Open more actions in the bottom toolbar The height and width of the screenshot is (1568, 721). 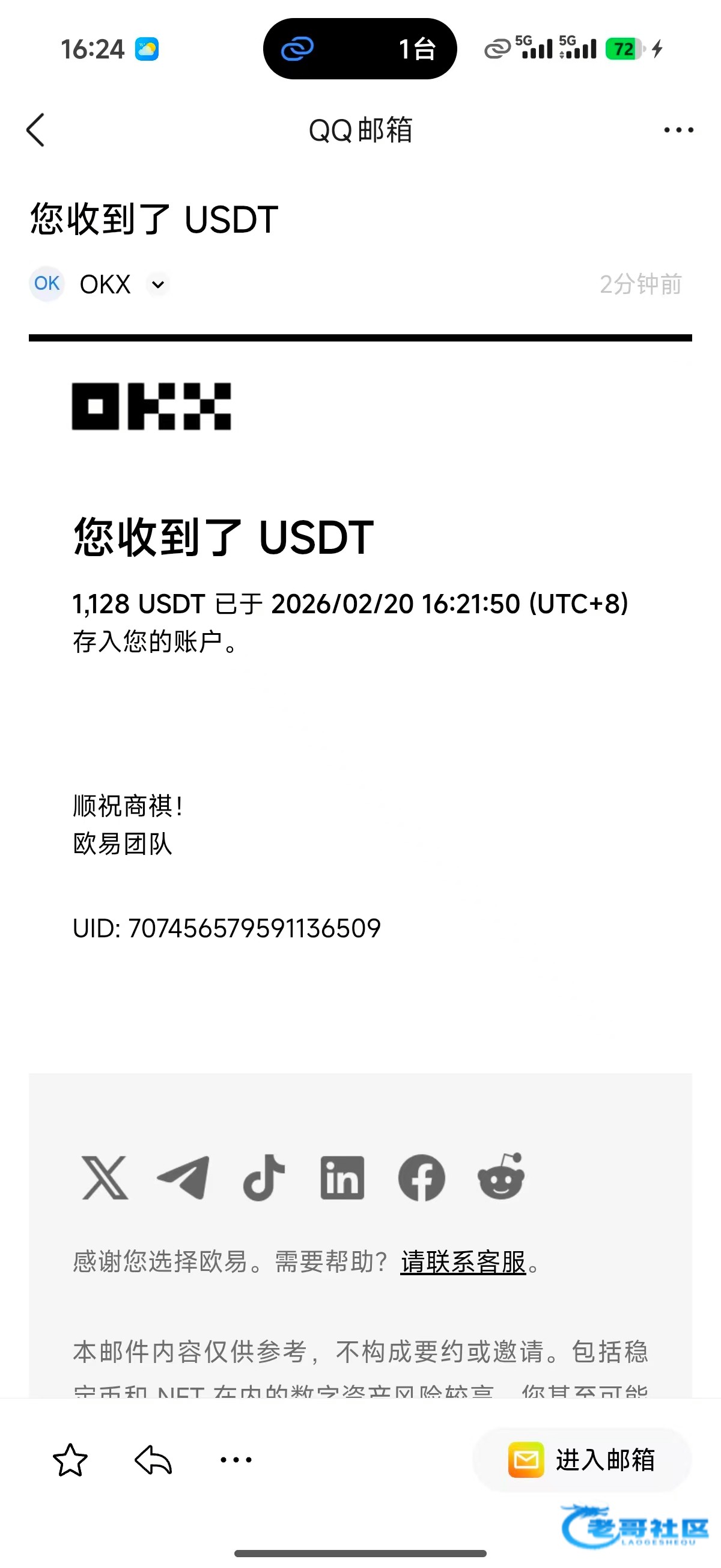point(236,1460)
